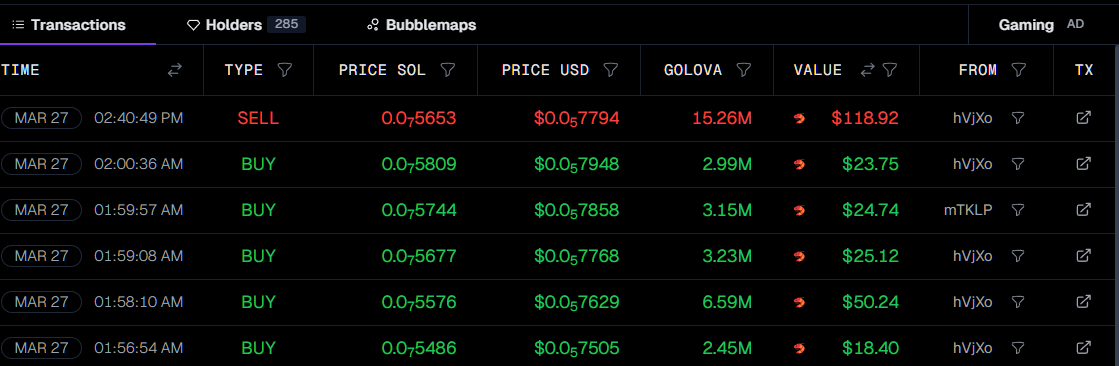Open the PRICE SOL filter
1119x366 pixels.
(447, 70)
